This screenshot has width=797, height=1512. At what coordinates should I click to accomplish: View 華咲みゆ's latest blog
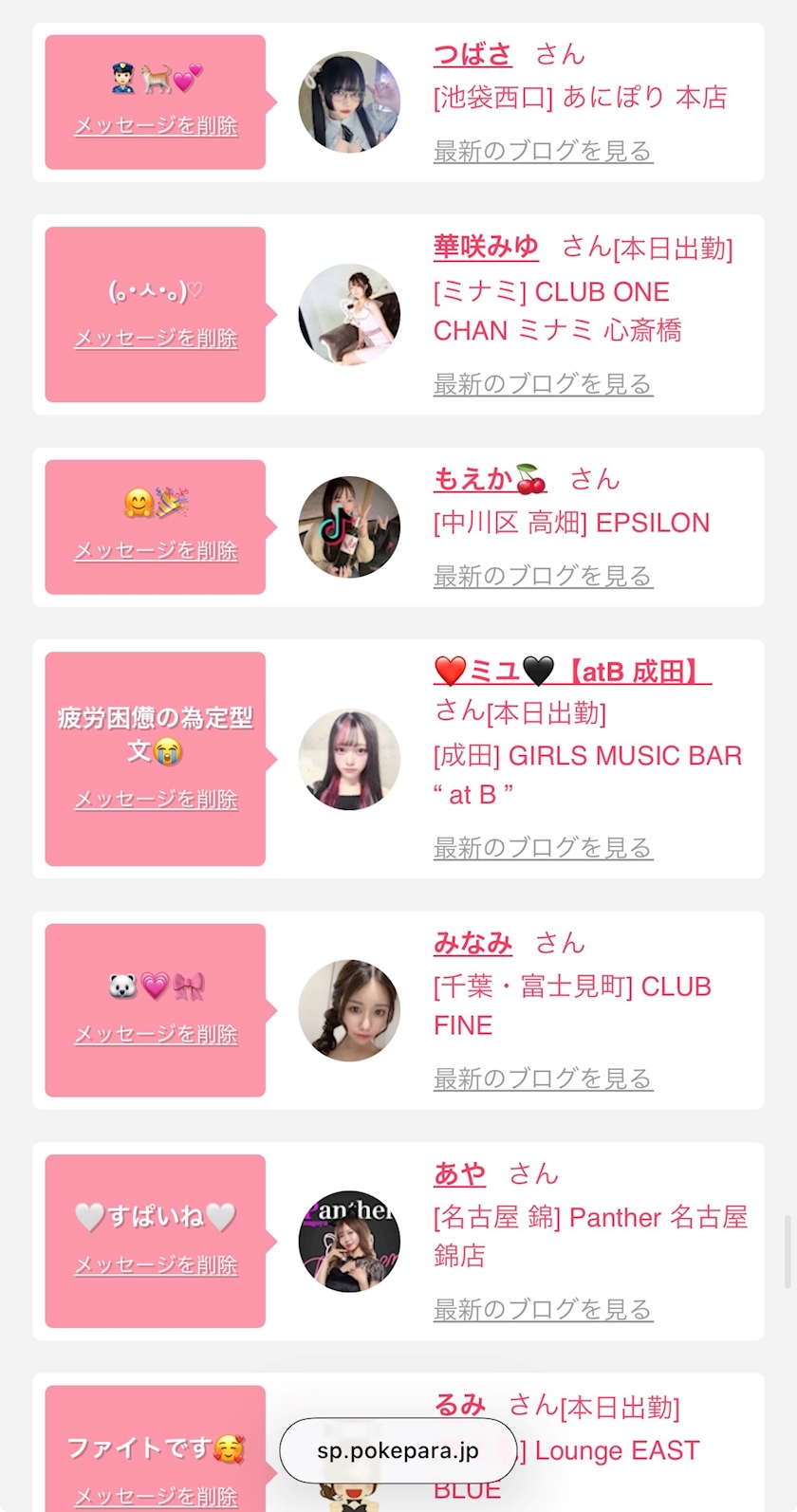543,384
